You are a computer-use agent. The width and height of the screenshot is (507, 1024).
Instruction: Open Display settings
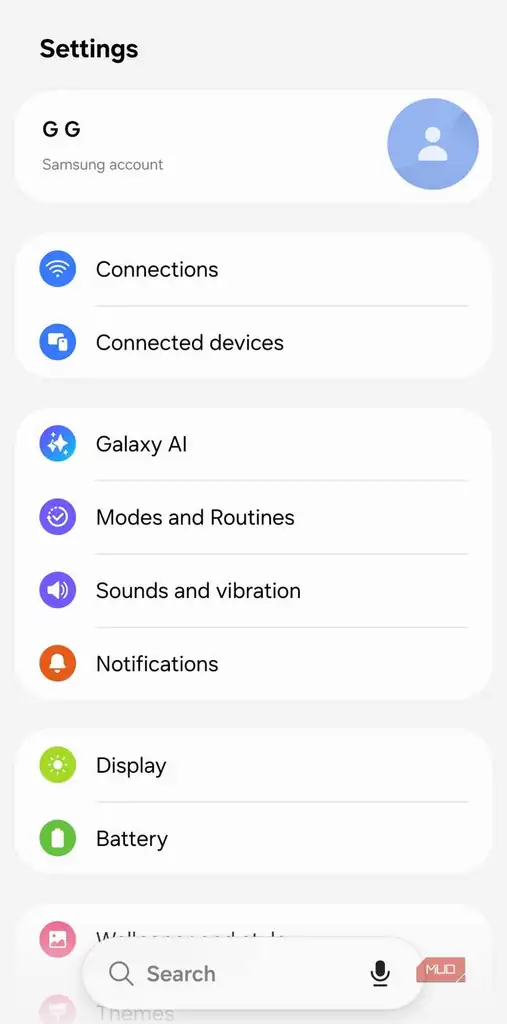253,765
